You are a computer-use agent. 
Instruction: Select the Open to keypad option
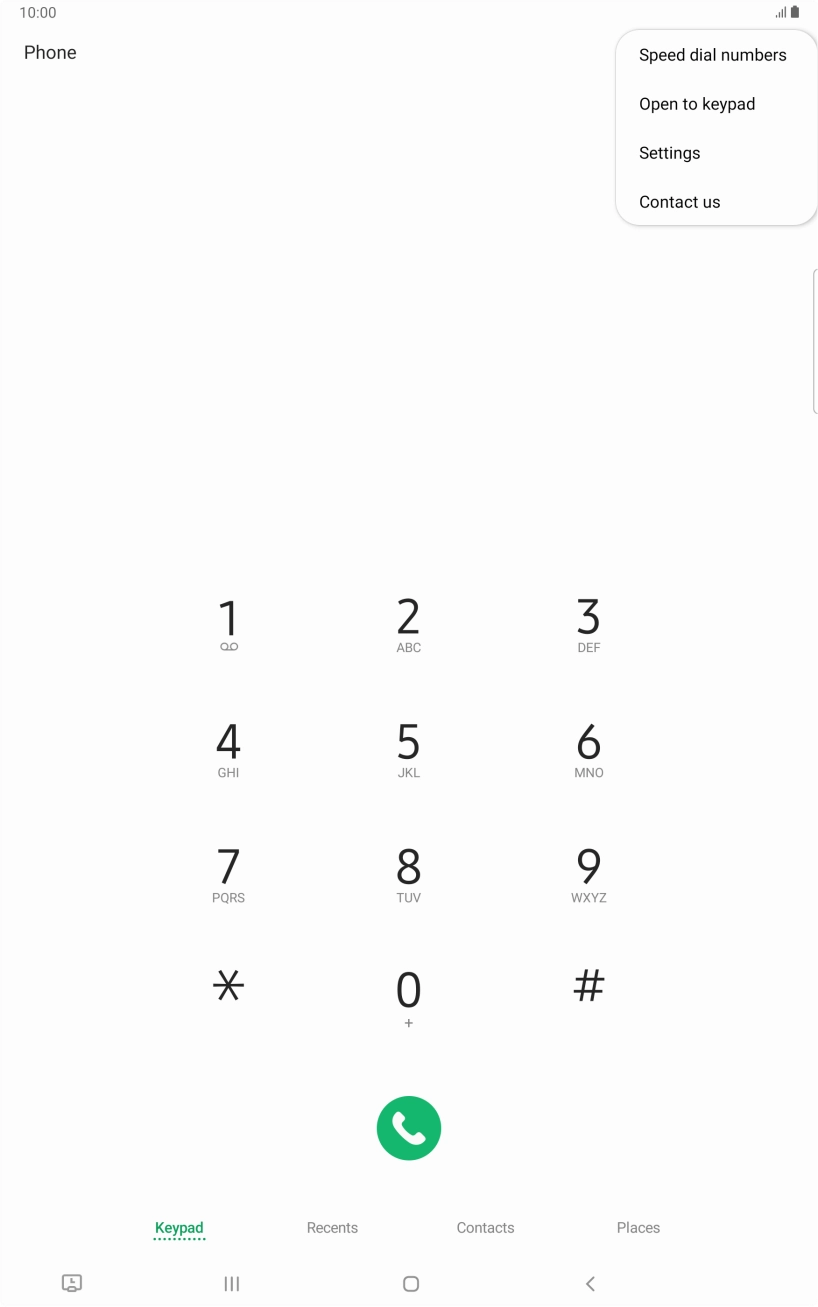pyautogui.click(x=697, y=104)
